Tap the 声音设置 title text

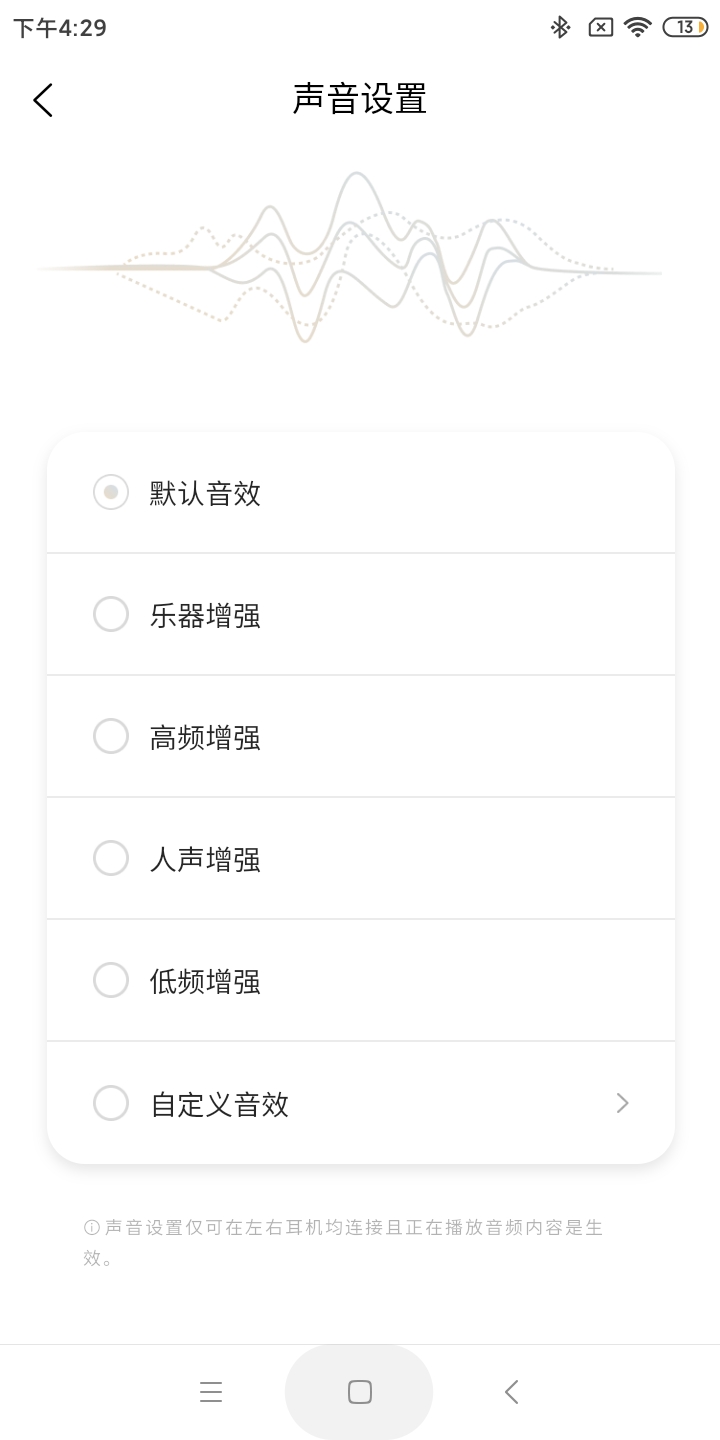point(358,100)
